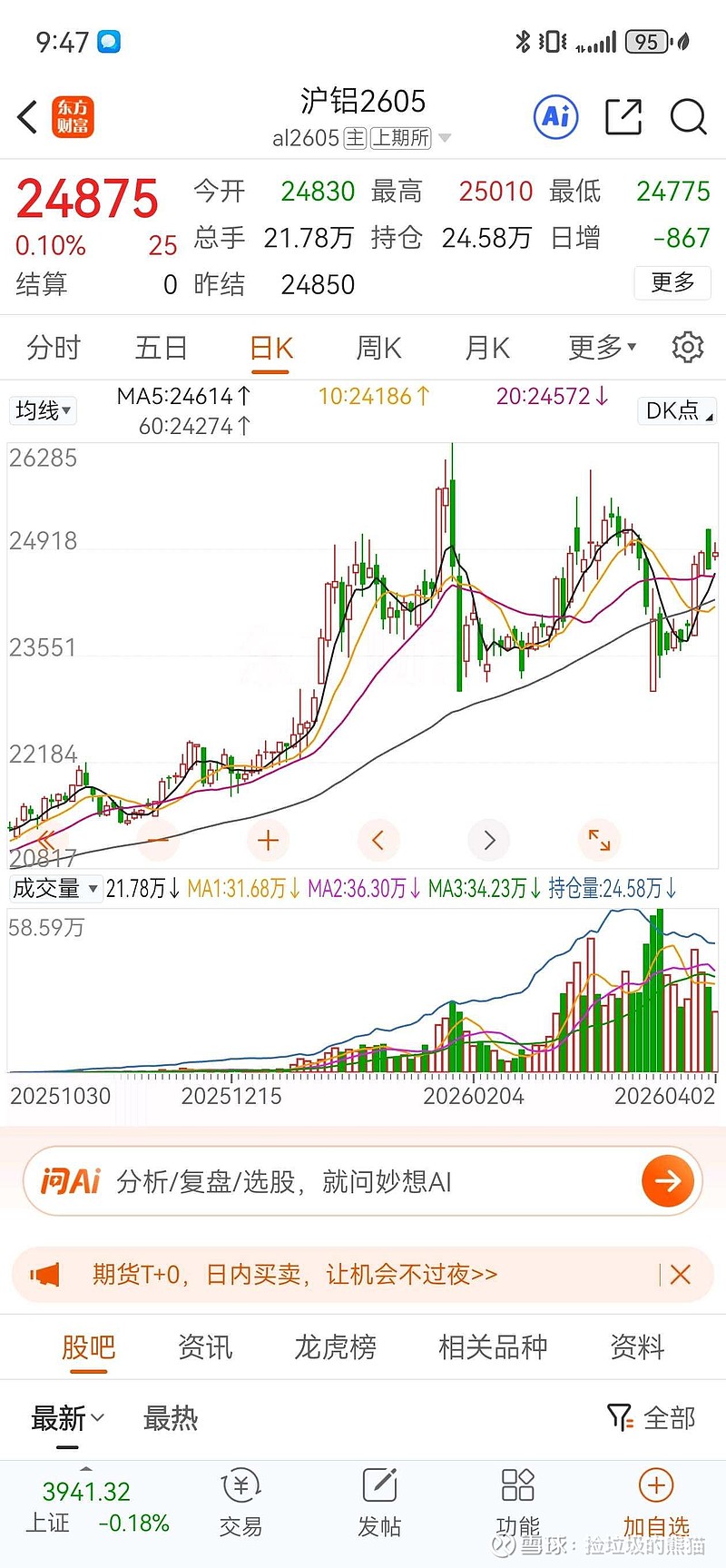Image resolution: width=726 pixels, height=1568 pixels.
Task: Toggle the DK点 indicator on chart
Action: coord(675,410)
